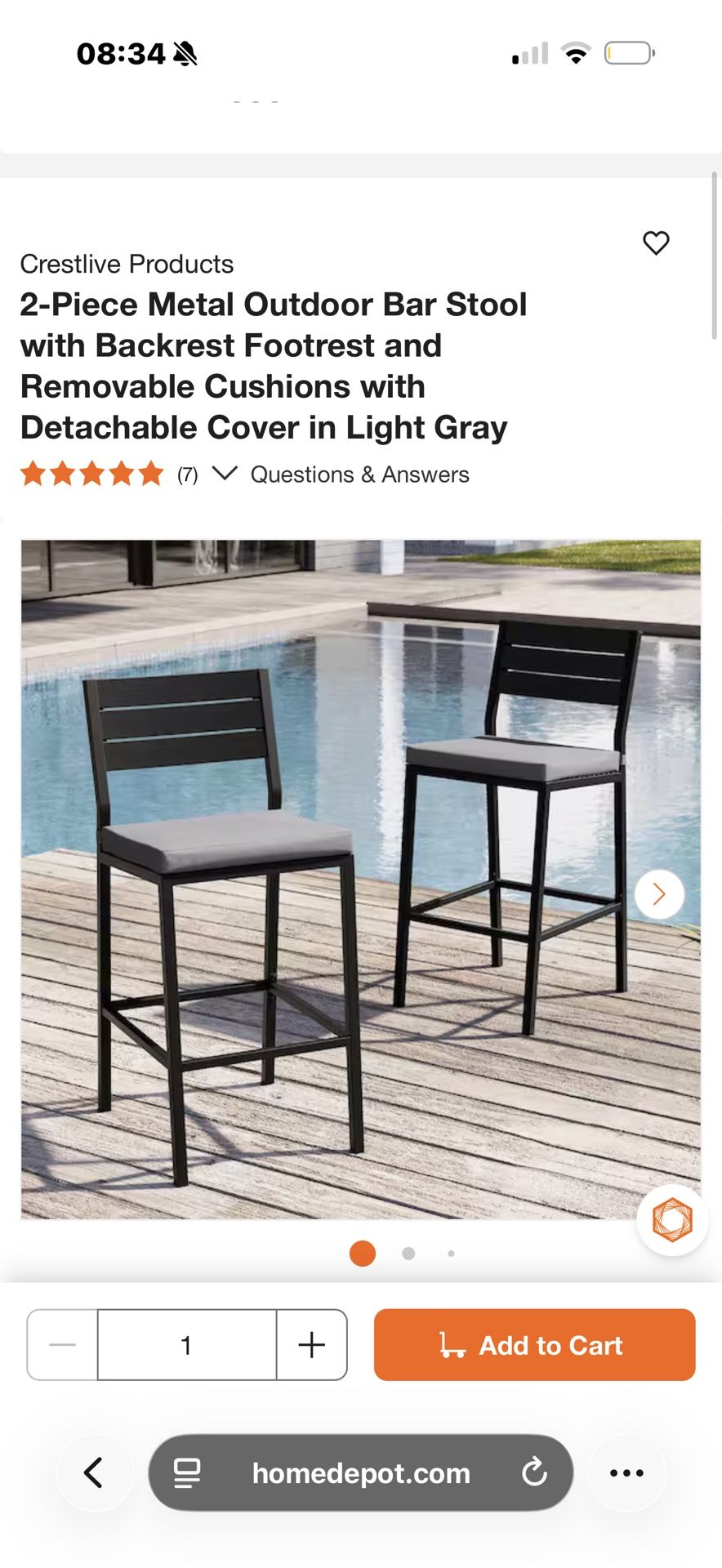Open Questions & Answers
Image resolution: width=722 pixels, height=1568 pixels.
pos(359,474)
